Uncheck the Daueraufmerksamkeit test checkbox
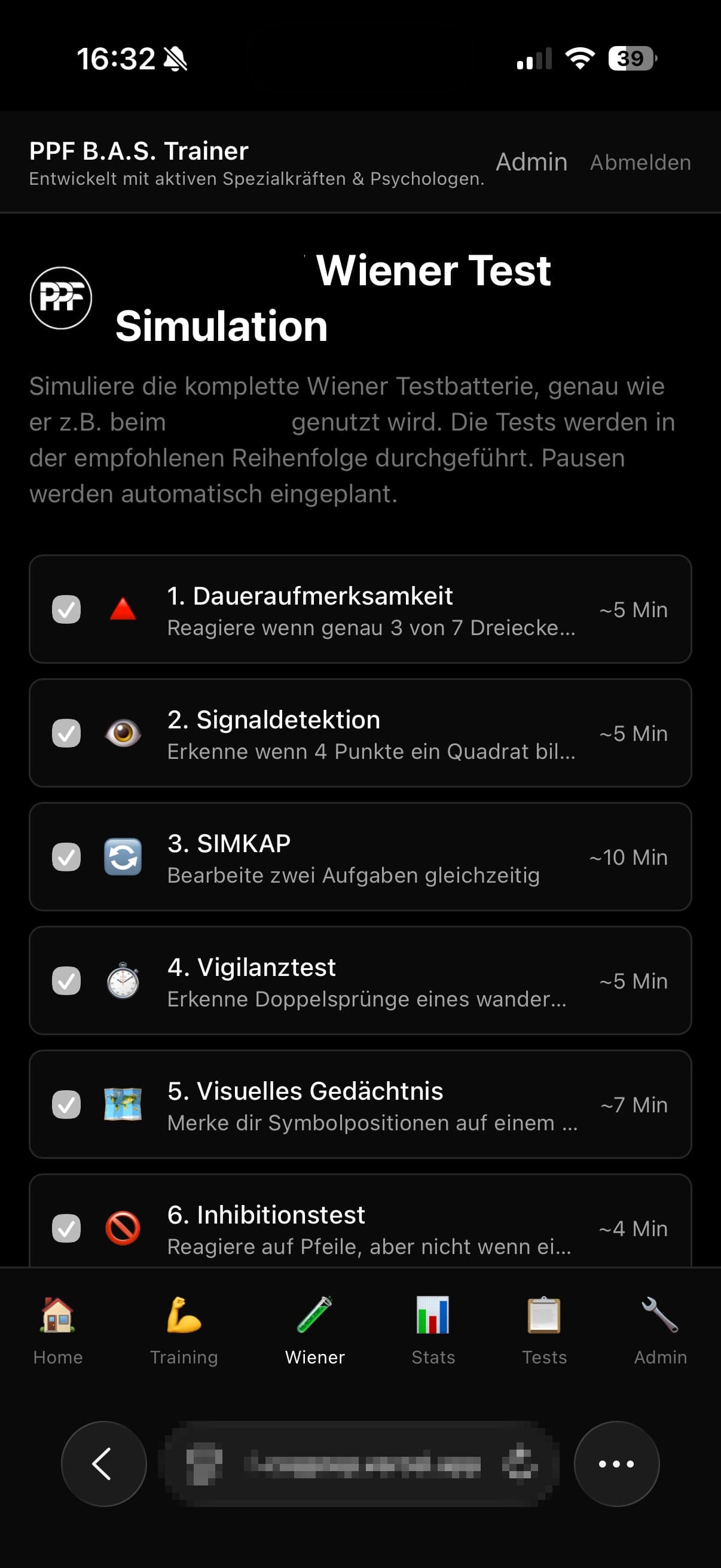 pyautogui.click(x=66, y=609)
